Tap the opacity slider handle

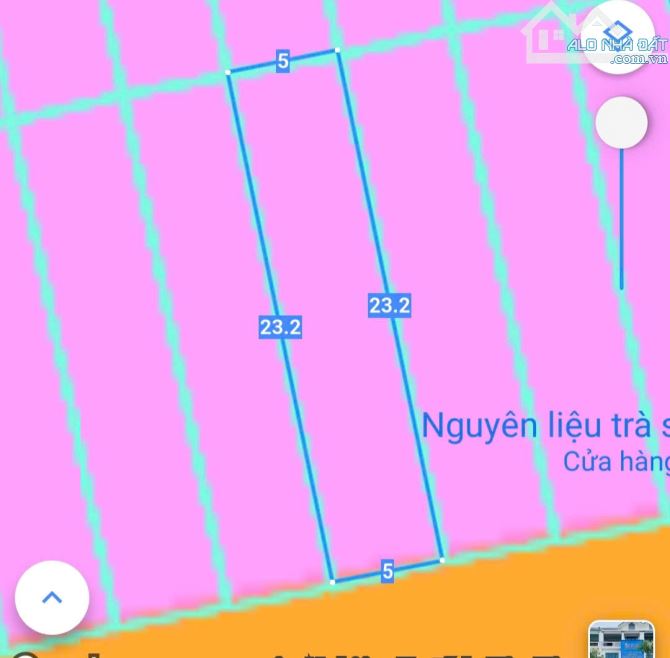click(621, 123)
